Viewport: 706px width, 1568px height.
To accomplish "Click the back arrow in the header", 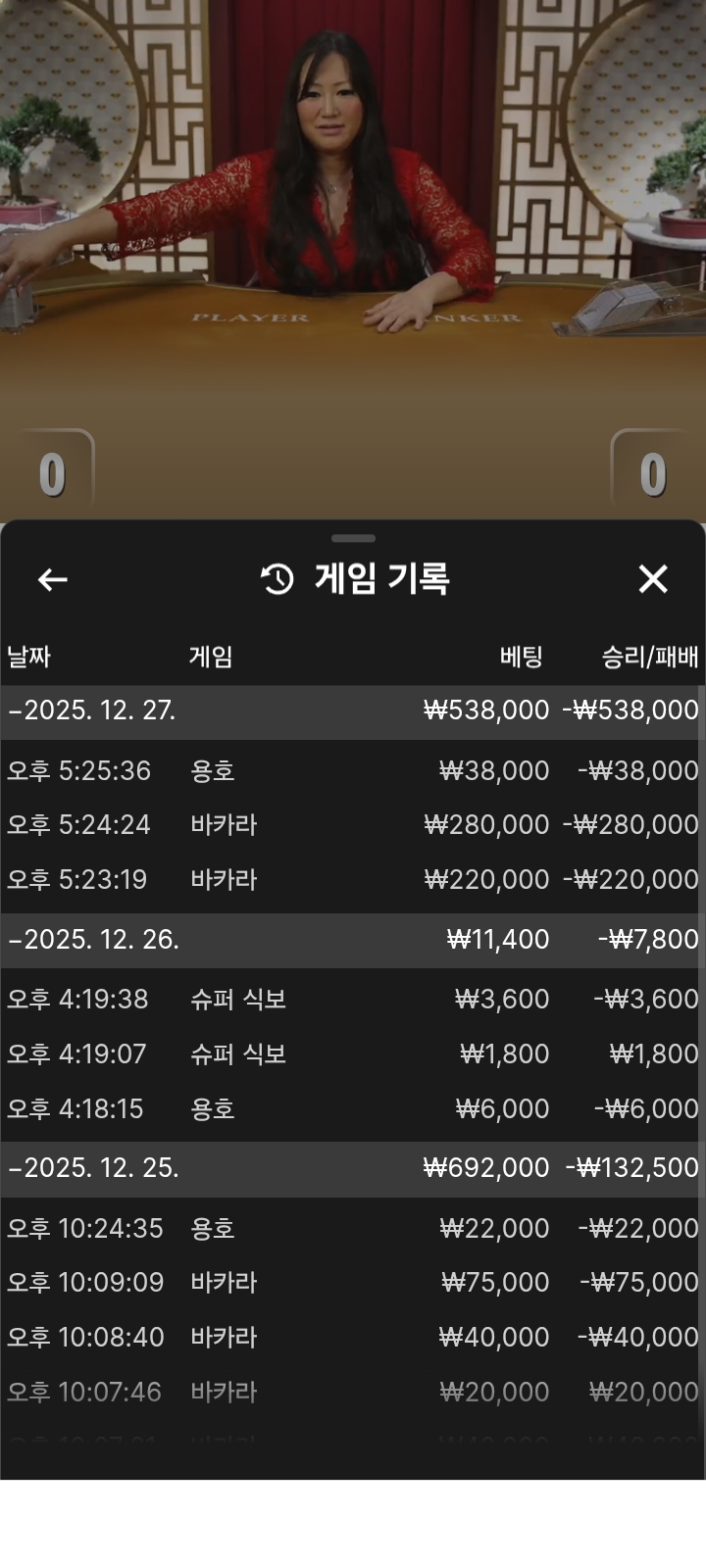I will 51,579.
